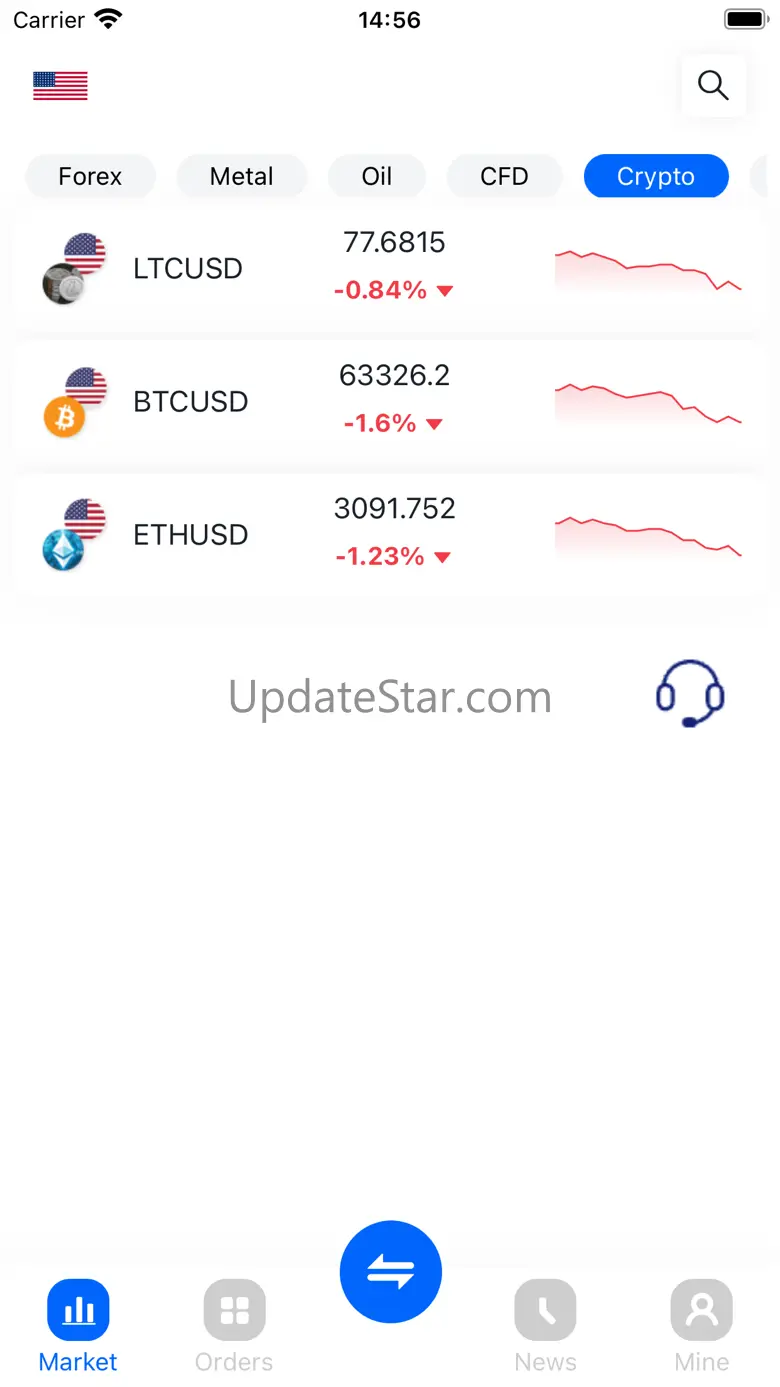
Task: Tap the central trade swap button
Action: click(390, 1272)
